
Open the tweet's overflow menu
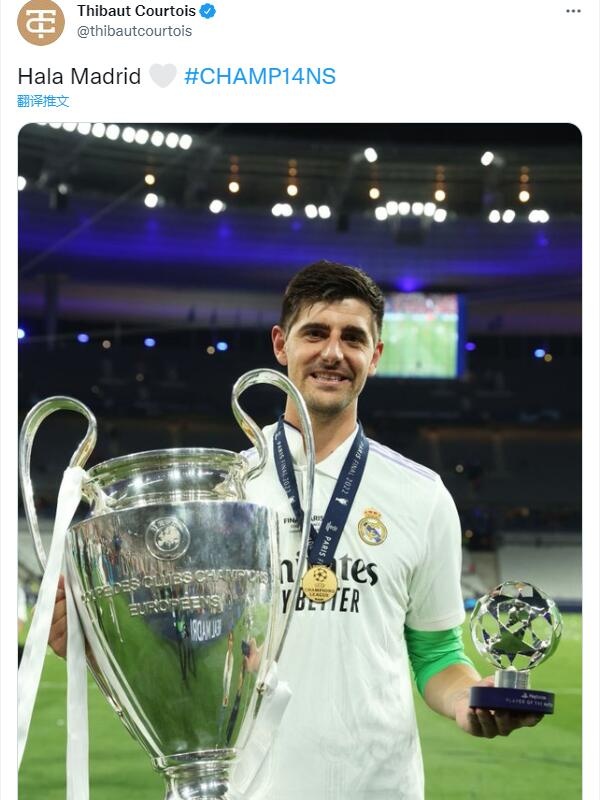(x=573, y=11)
